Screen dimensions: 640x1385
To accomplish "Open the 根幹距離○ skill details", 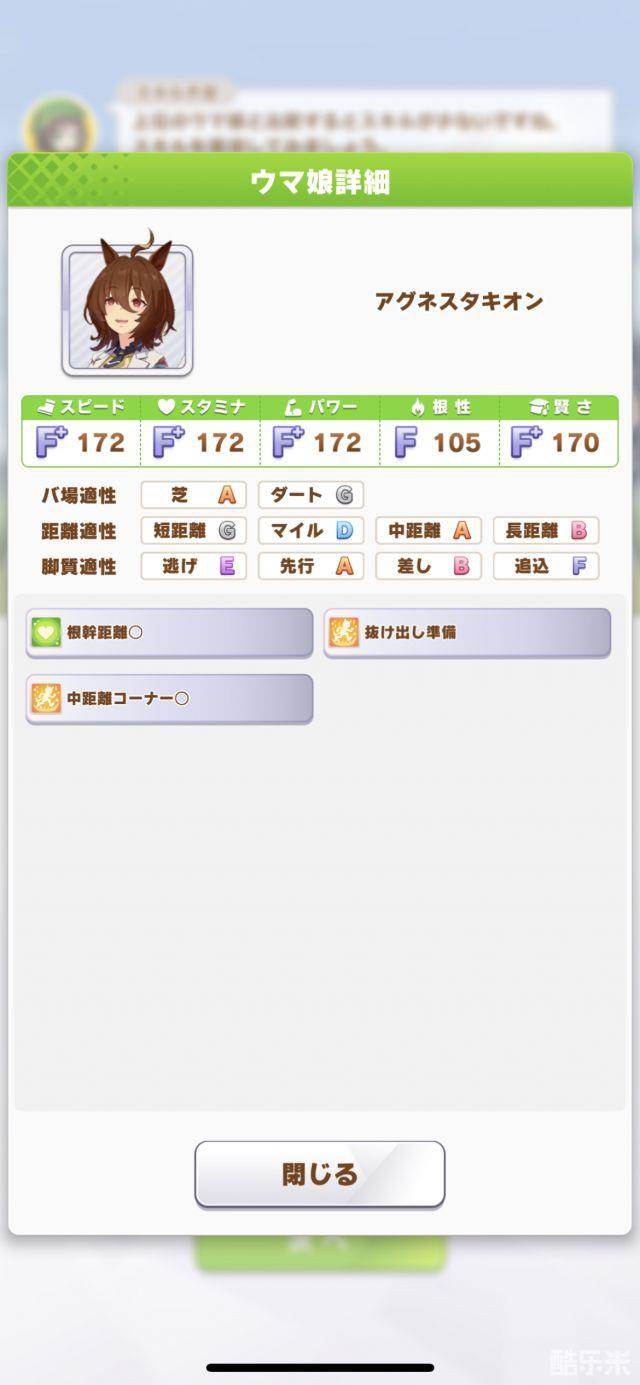I will (169, 632).
